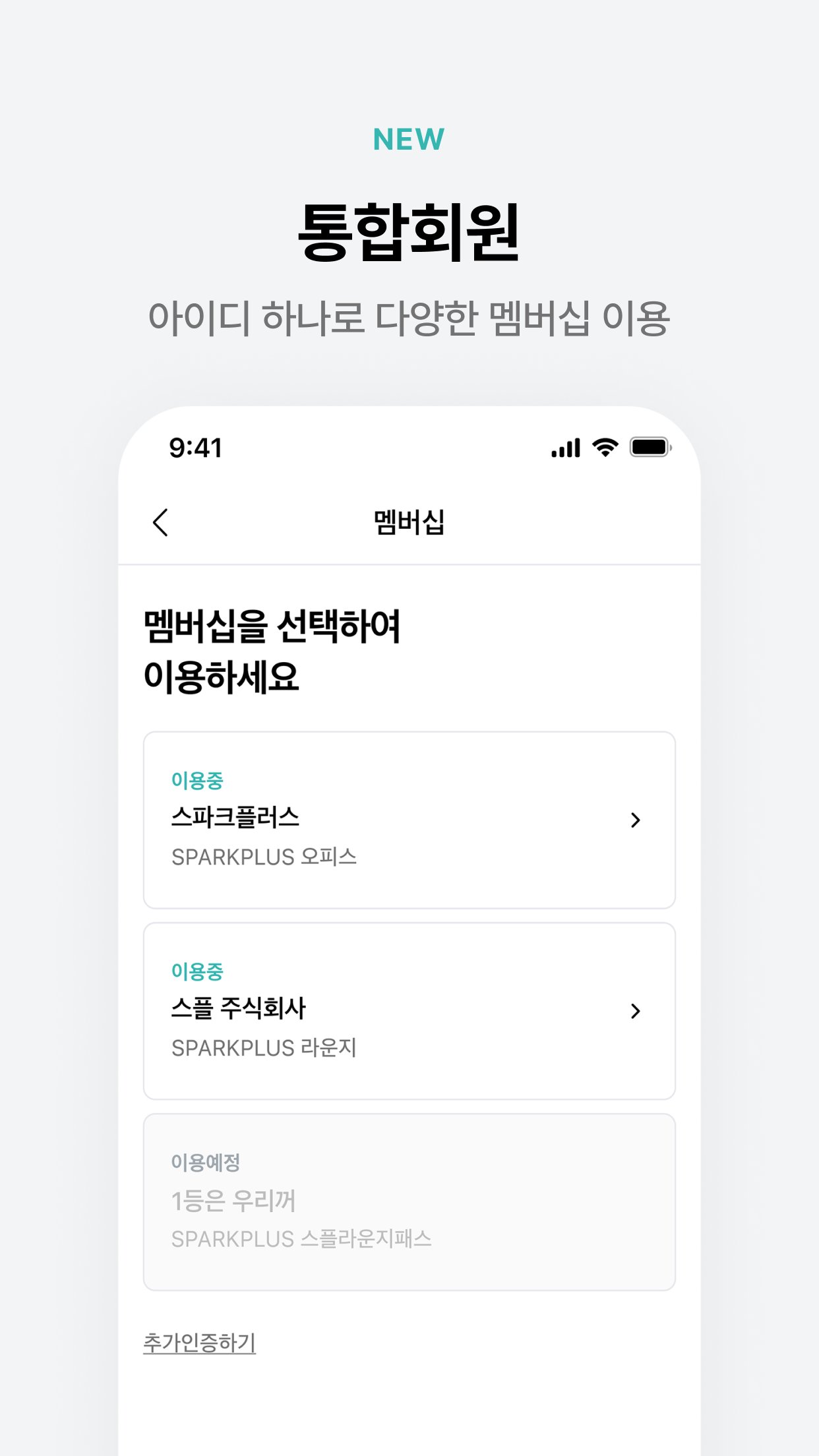Image resolution: width=819 pixels, height=1456 pixels.
Task: Click the clock showing 9:41
Action: tap(194, 448)
